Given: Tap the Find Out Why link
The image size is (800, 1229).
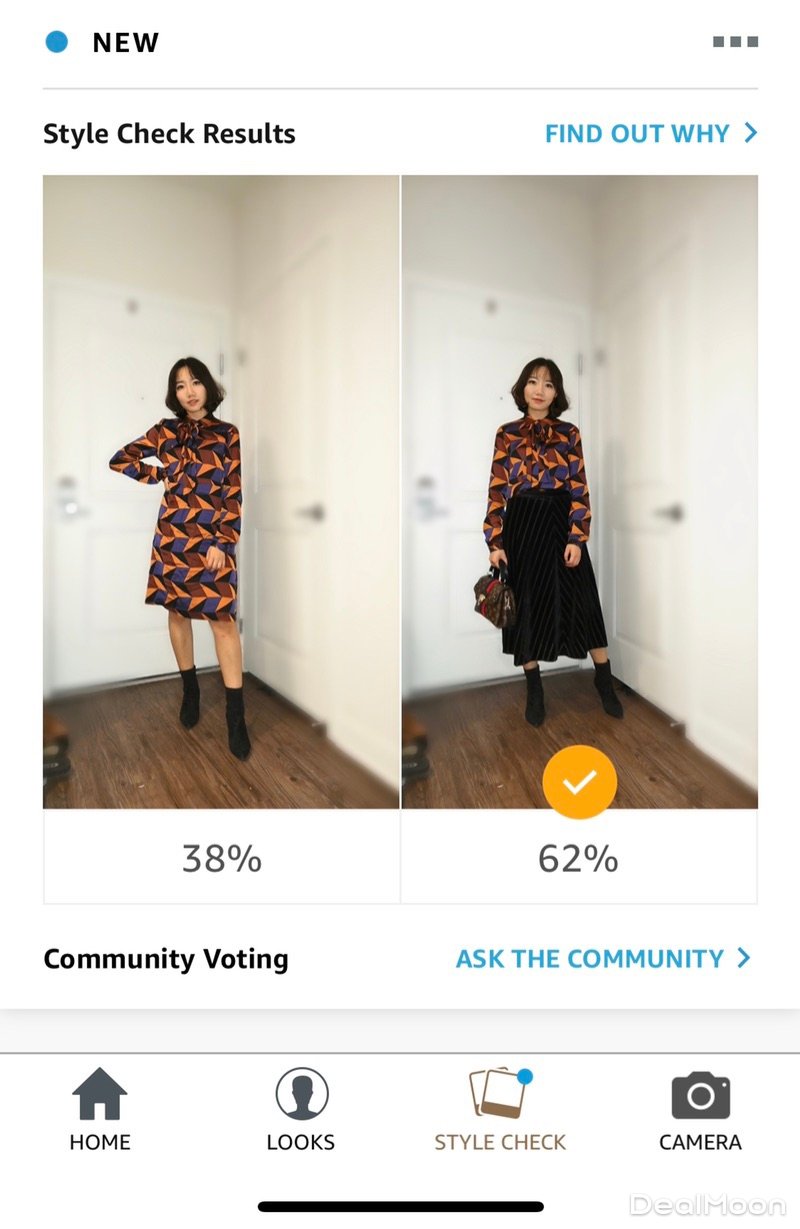Looking at the screenshot, I should 650,134.
